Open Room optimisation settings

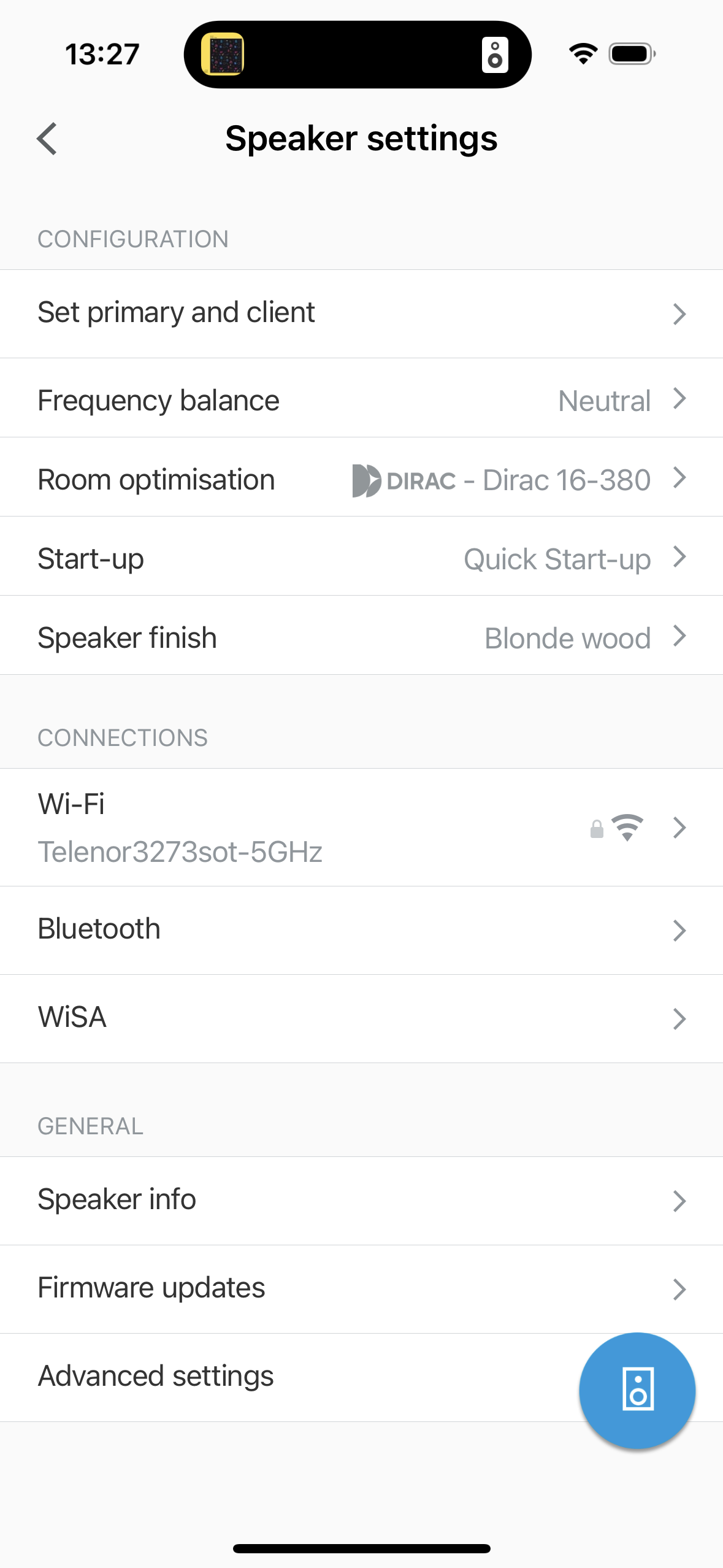coord(361,478)
